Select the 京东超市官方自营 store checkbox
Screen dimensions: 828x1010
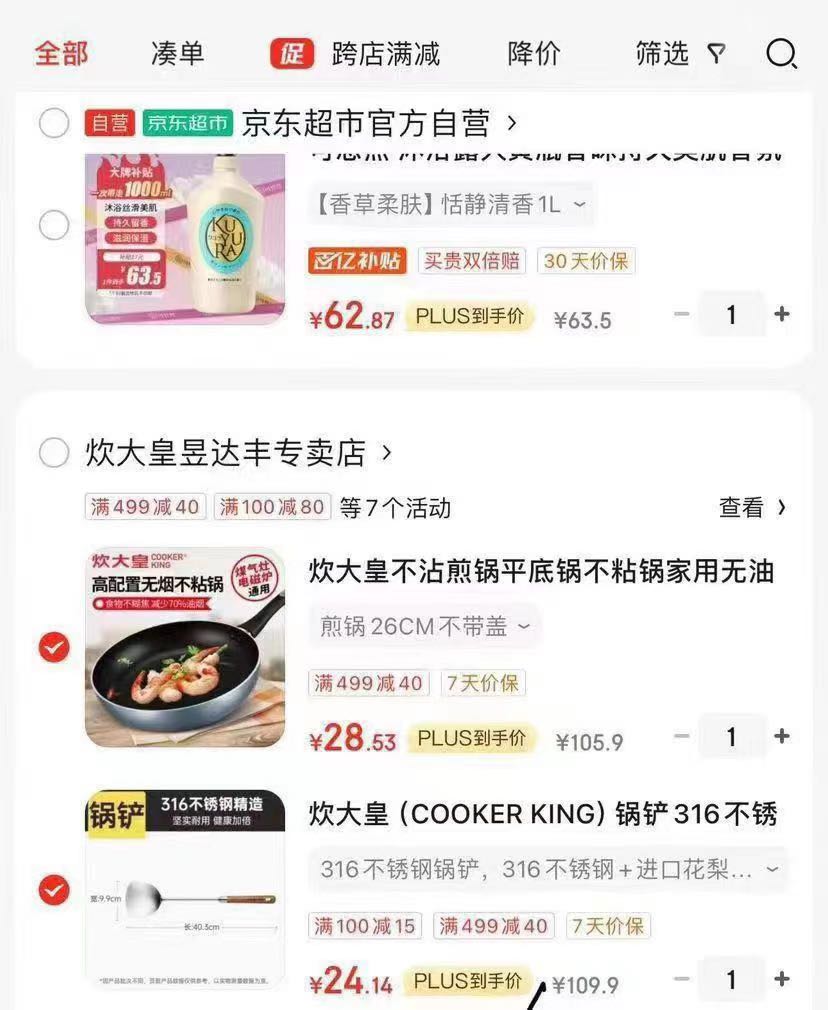click(x=54, y=119)
